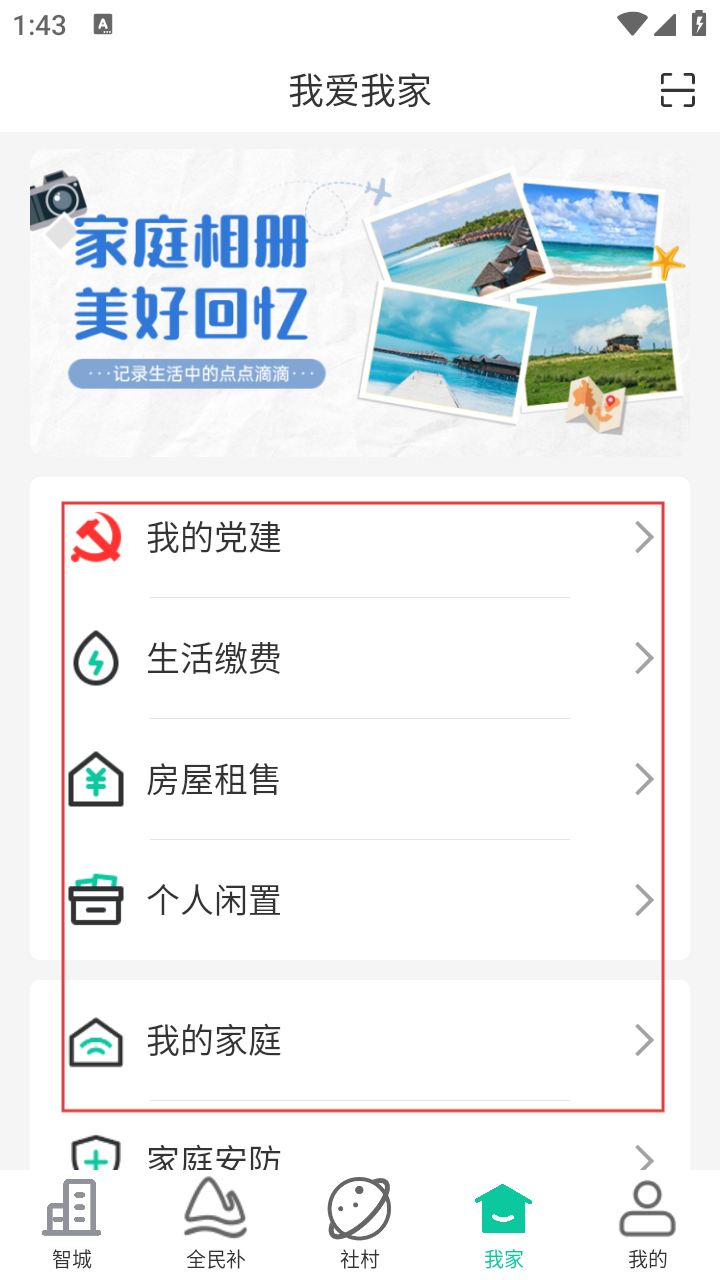Switch to the 社村 tab

(360, 1224)
